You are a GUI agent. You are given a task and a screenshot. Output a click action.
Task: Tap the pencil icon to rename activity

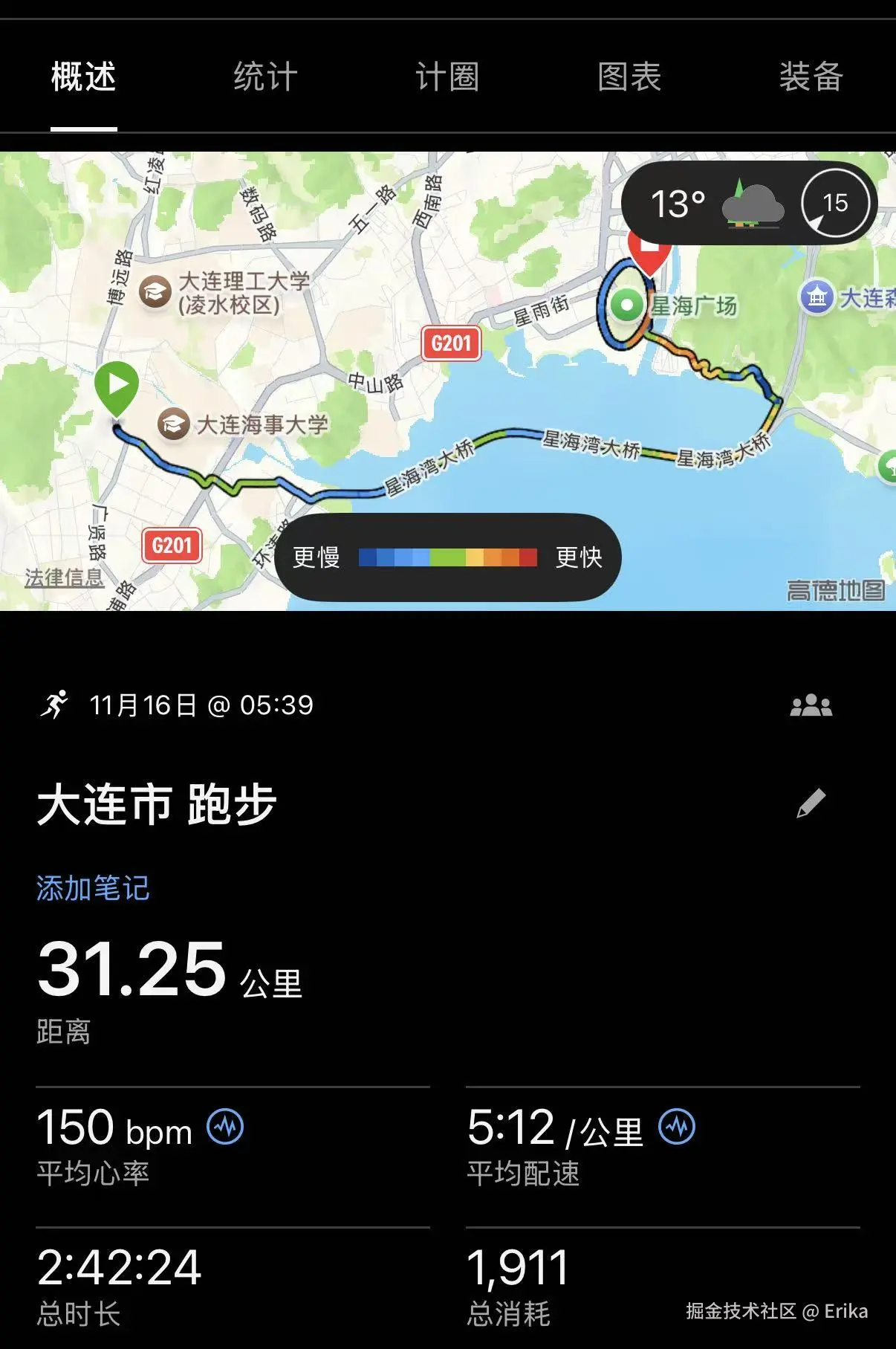pyautogui.click(x=812, y=801)
